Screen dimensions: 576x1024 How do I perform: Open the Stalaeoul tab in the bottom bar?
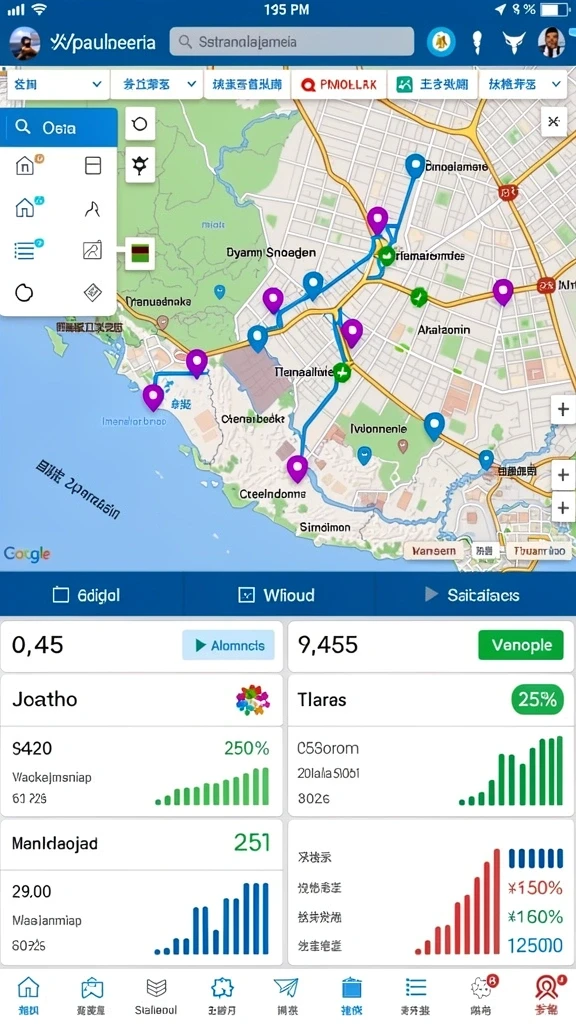tap(155, 995)
